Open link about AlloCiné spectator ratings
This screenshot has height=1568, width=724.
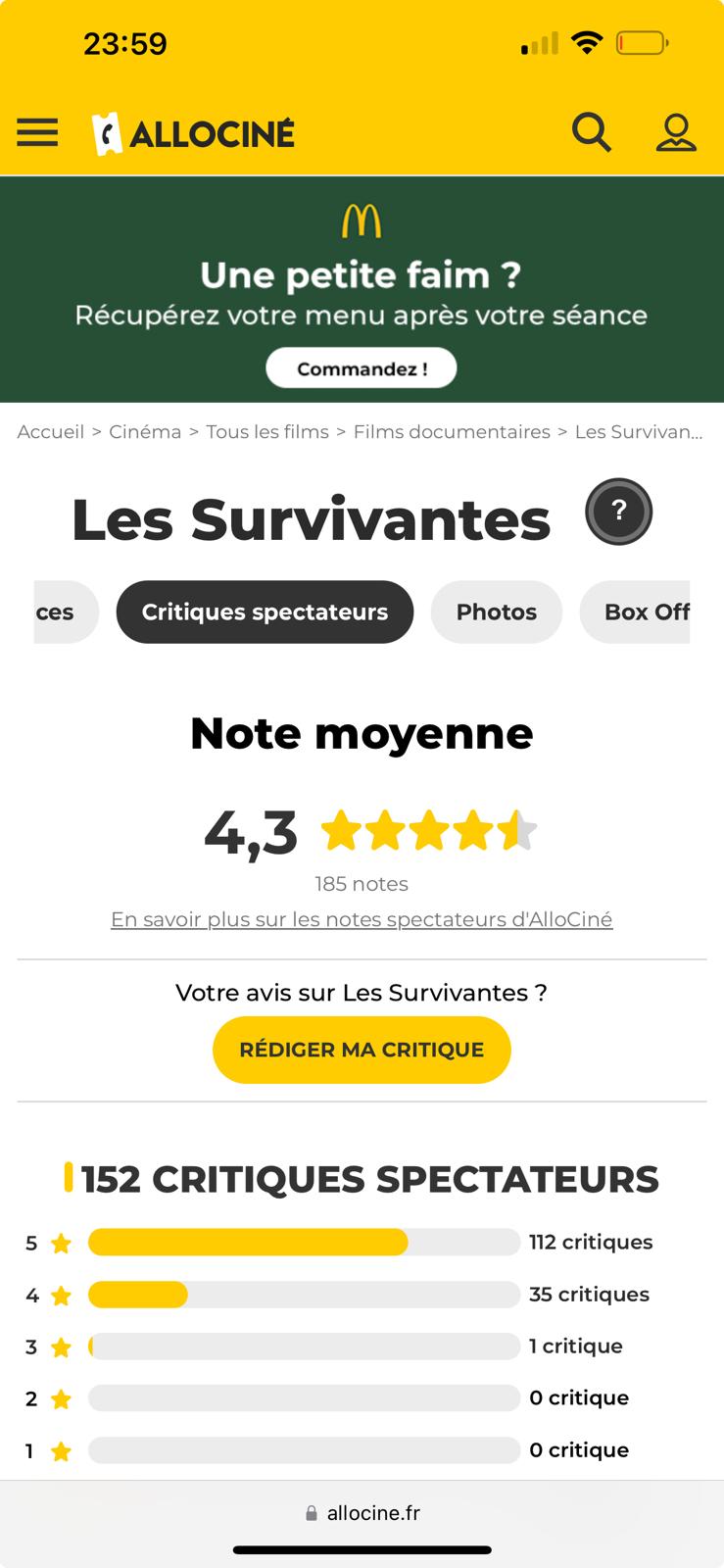(x=362, y=919)
